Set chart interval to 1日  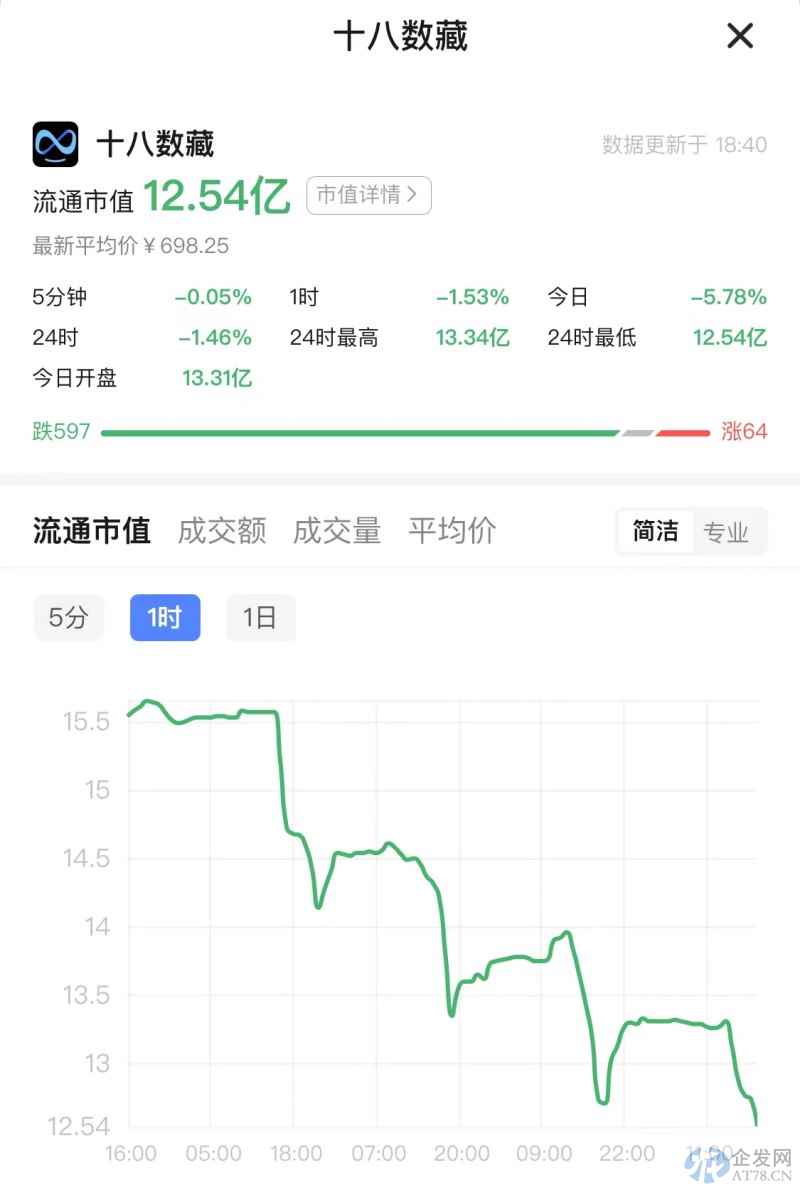(260, 618)
